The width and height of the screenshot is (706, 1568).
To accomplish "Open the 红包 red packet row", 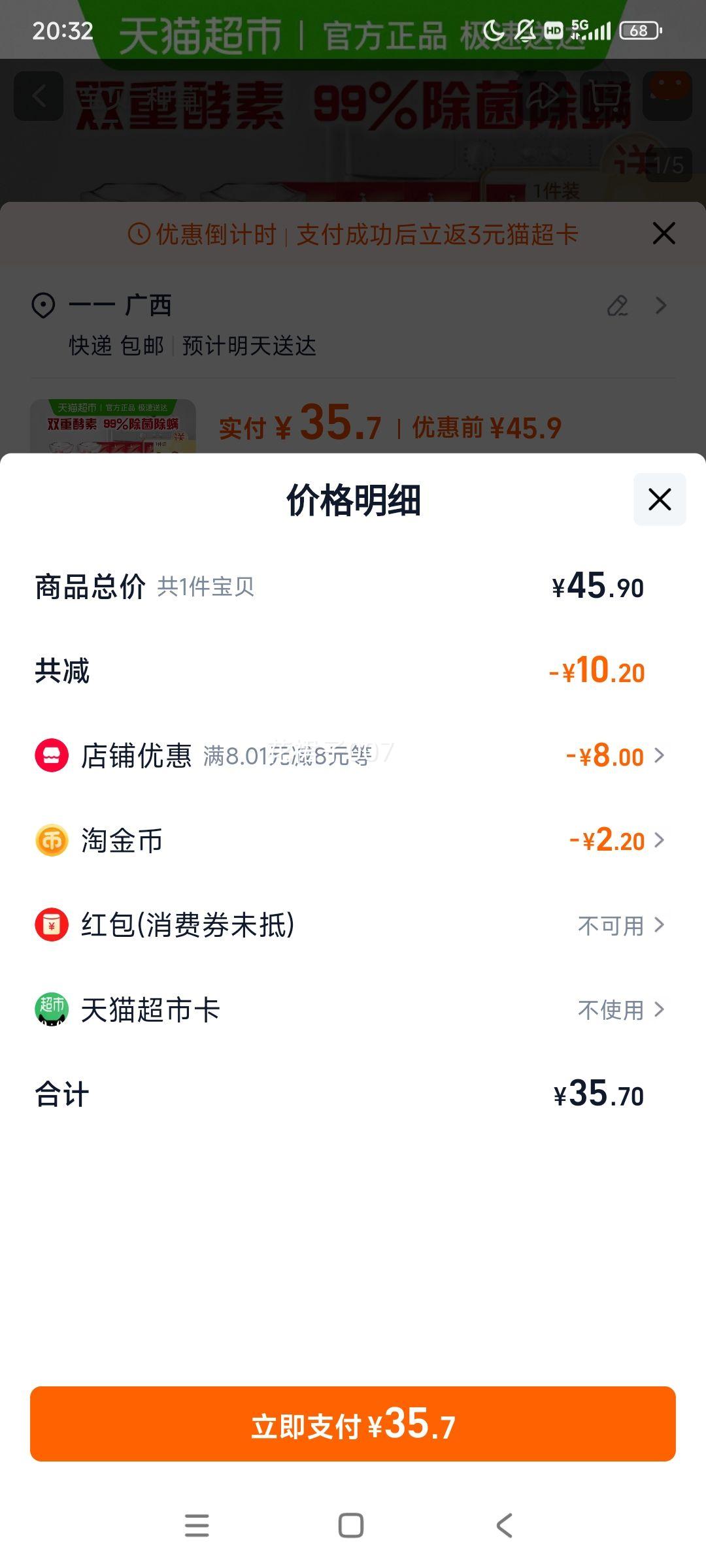I will (353, 925).
